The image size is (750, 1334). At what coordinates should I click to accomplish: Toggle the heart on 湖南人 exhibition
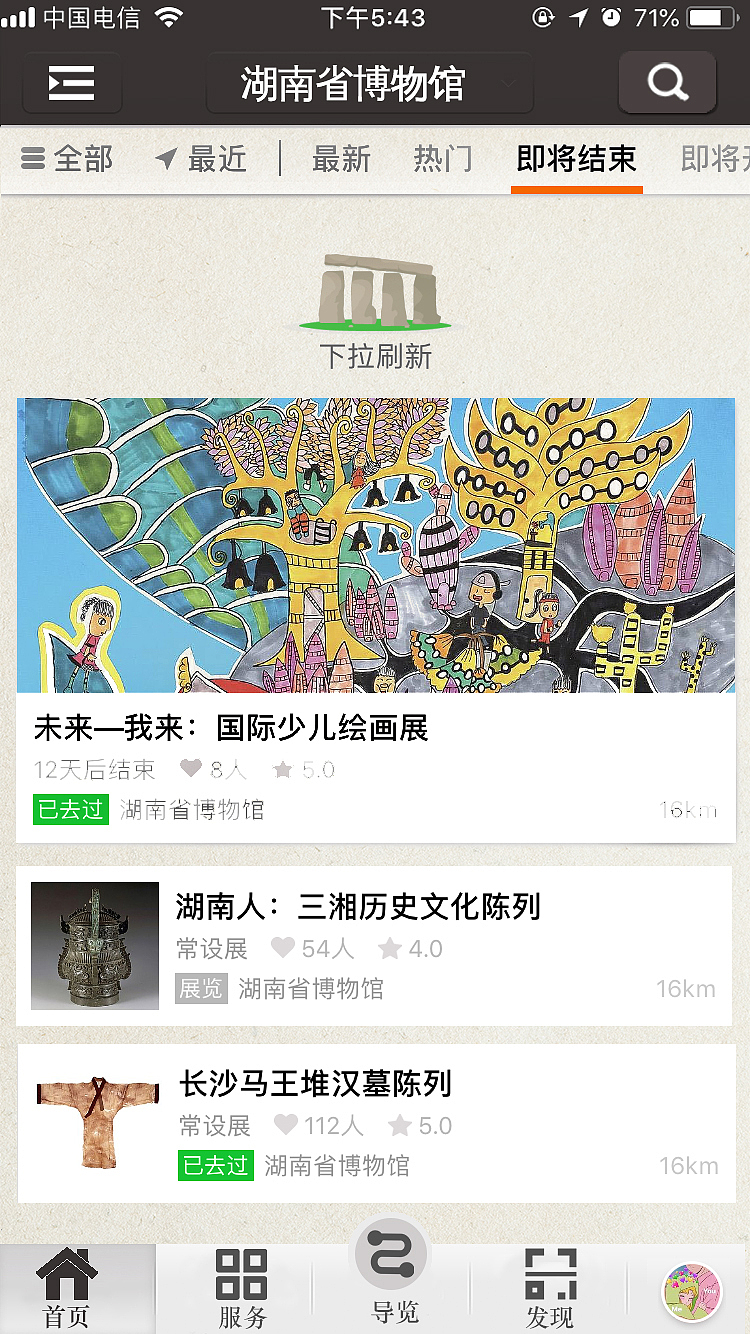click(283, 947)
